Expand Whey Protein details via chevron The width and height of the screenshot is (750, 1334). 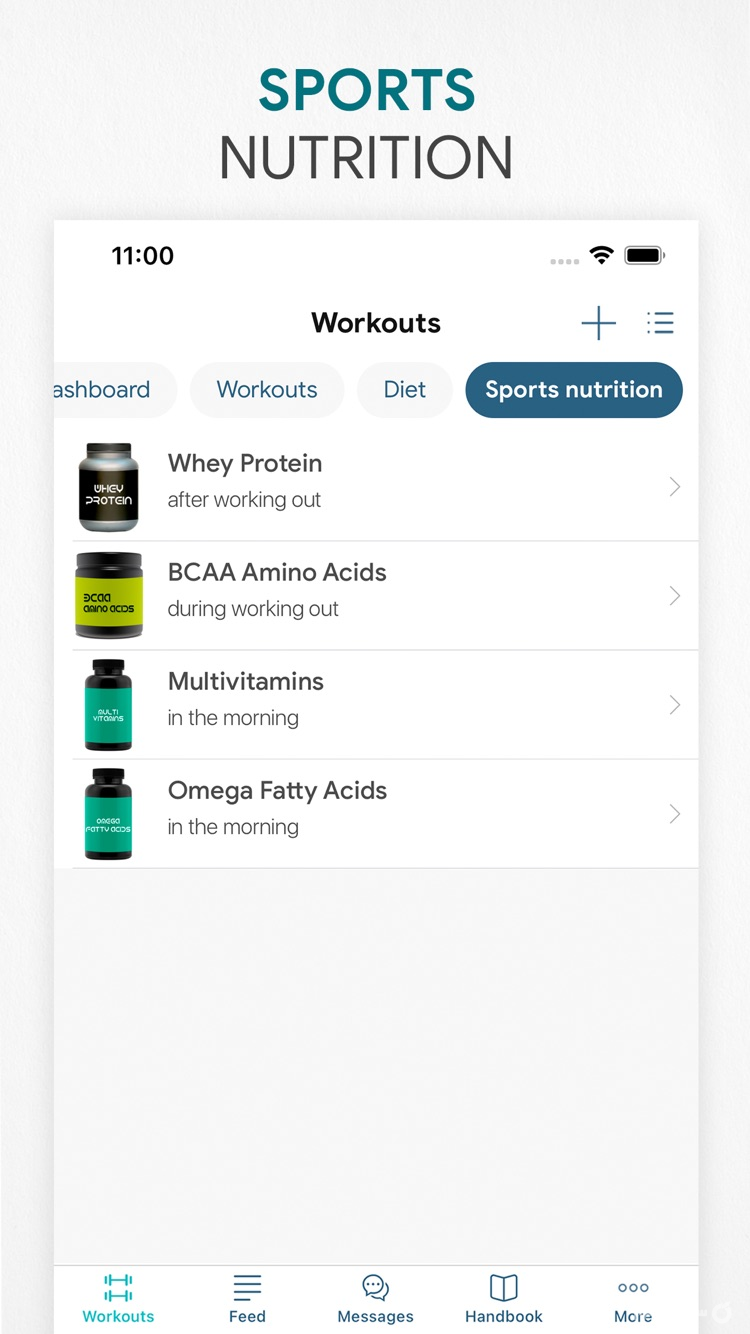click(674, 487)
